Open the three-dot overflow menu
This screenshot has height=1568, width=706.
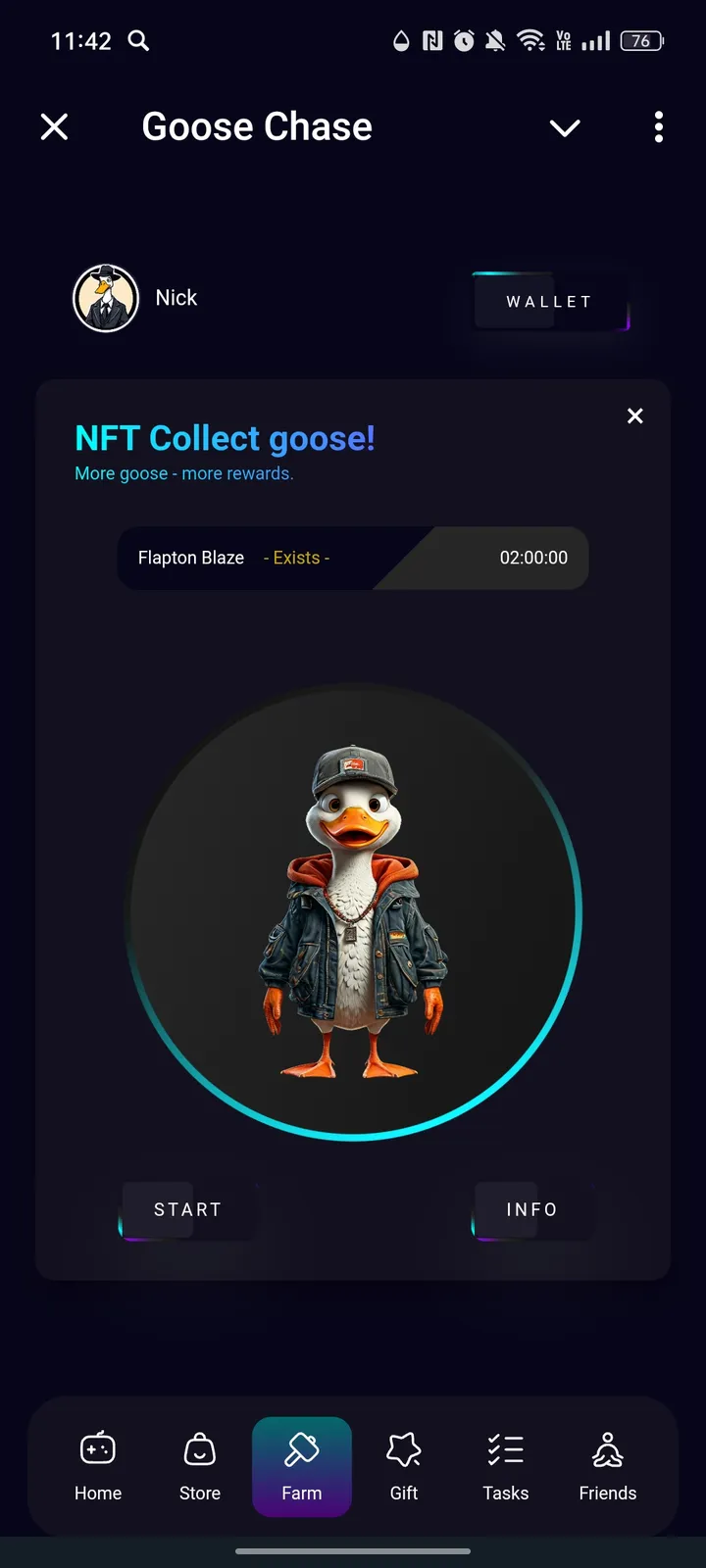[x=658, y=127]
